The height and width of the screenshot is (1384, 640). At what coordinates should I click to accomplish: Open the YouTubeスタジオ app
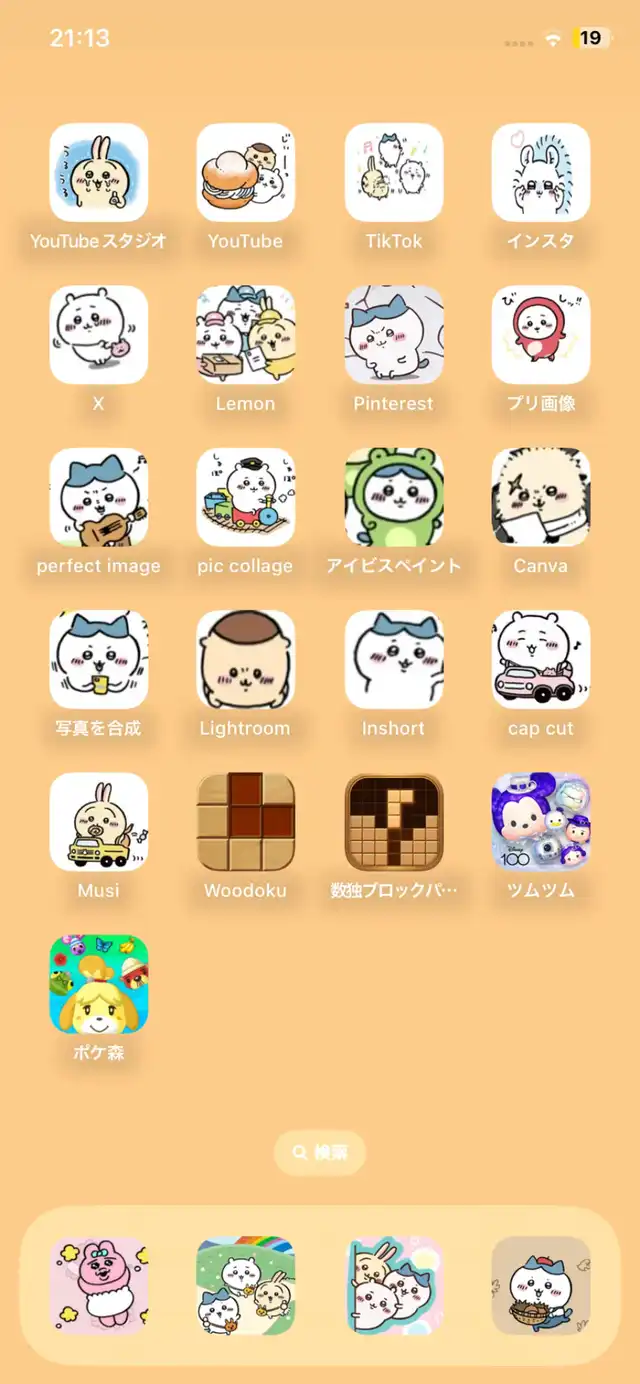98,172
